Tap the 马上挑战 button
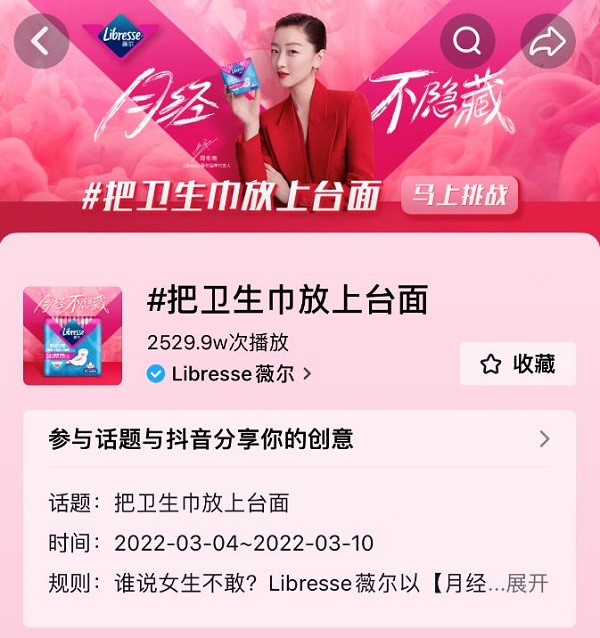600x638 pixels. [459, 196]
